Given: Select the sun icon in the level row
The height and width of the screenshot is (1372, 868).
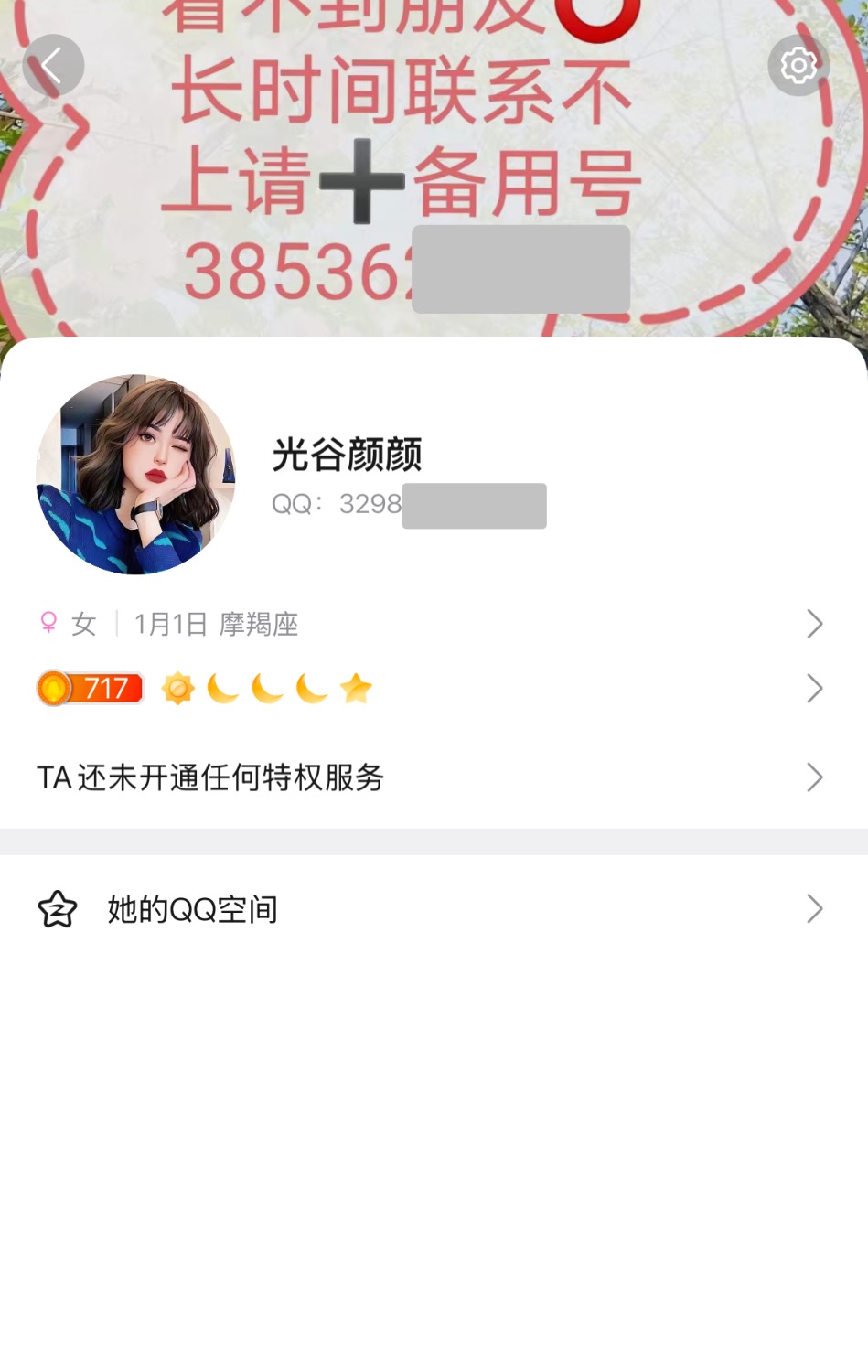Looking at the screenshot, I should (x=179, y=688).
